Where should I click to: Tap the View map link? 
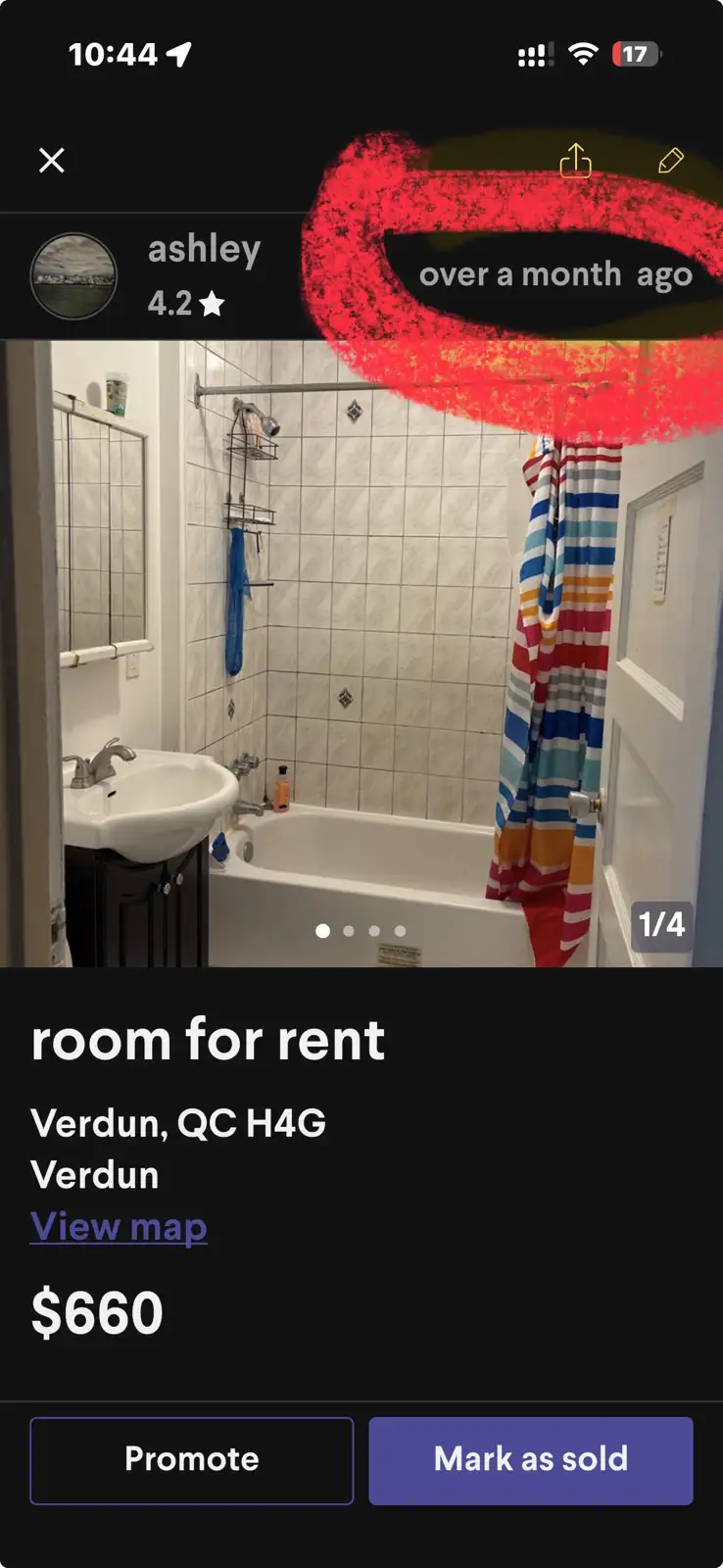(119, 1227)
